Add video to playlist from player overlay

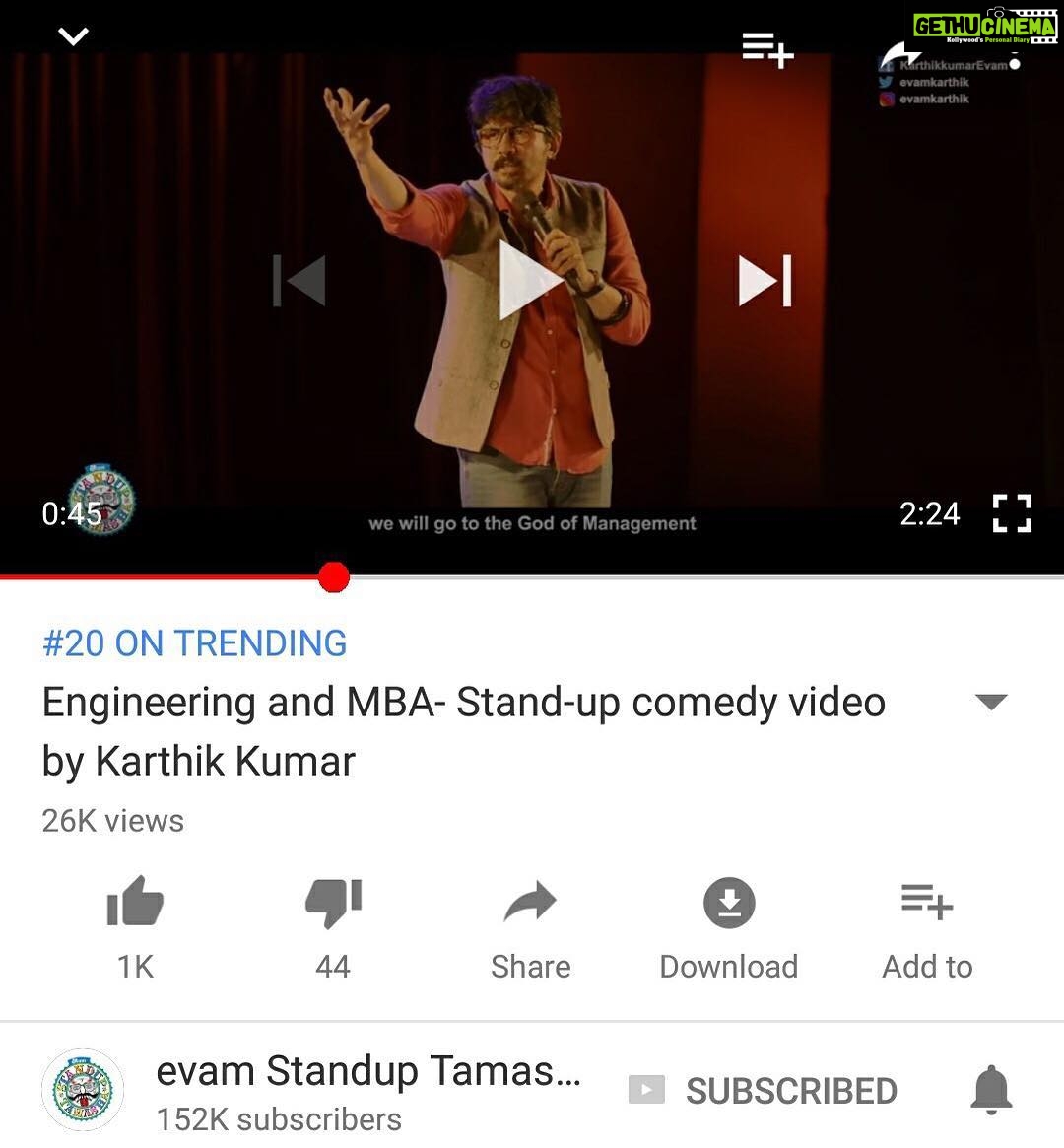coord(767,49)
